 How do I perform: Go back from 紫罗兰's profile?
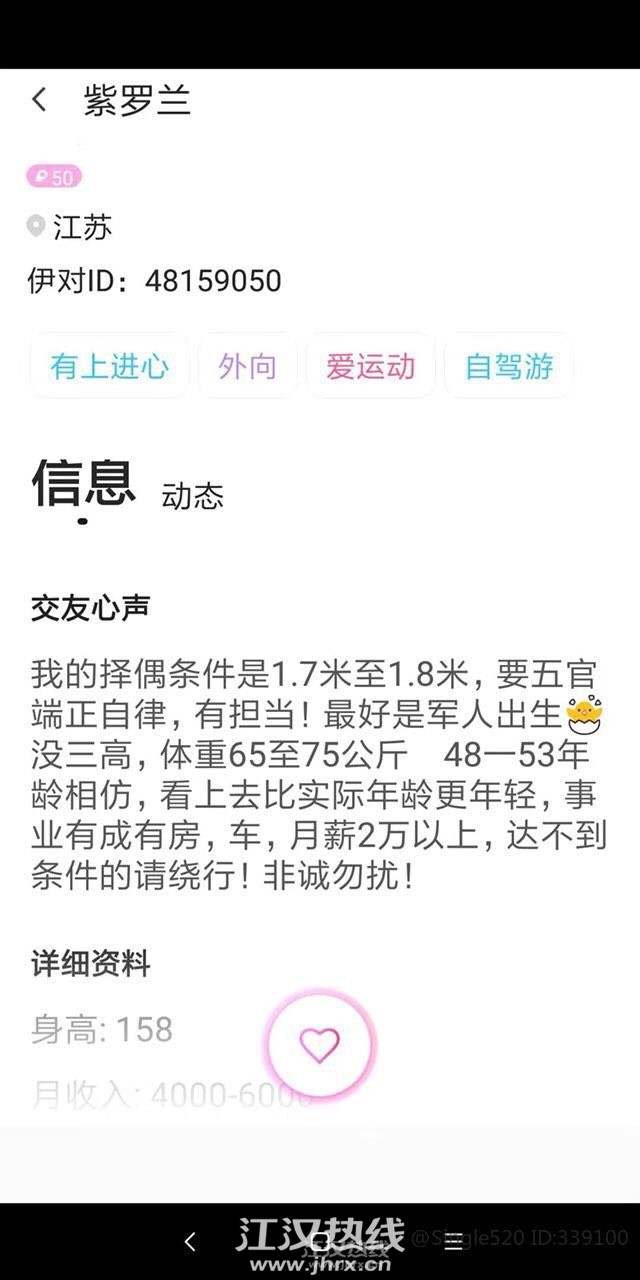39,100
